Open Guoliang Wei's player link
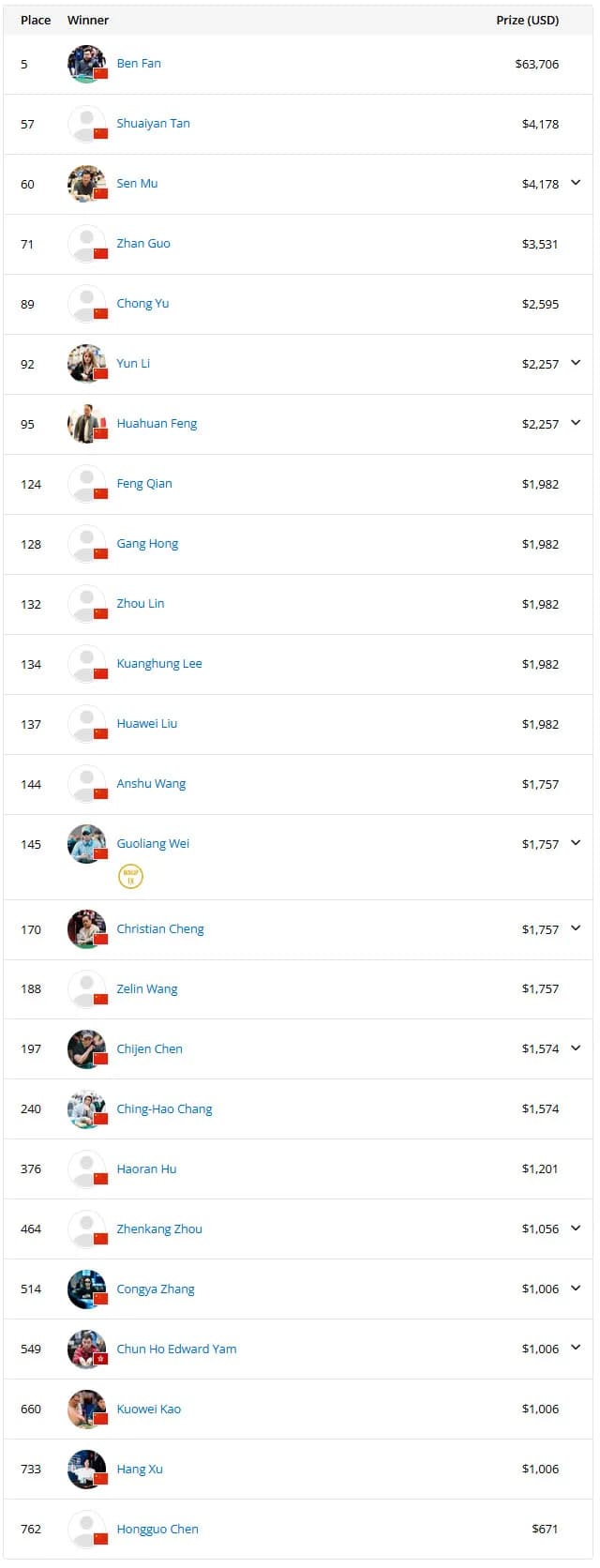Screen dimensions: 600x1568 pos(153,844)
